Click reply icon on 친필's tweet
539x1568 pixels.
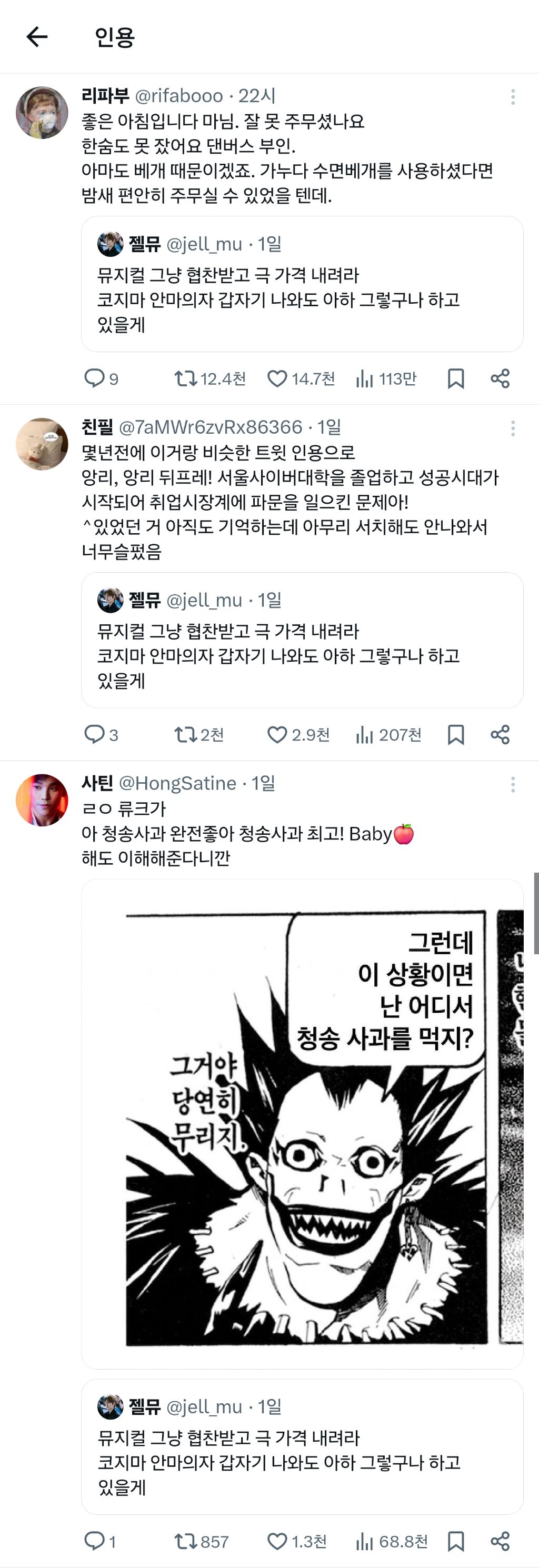(96, 735)
